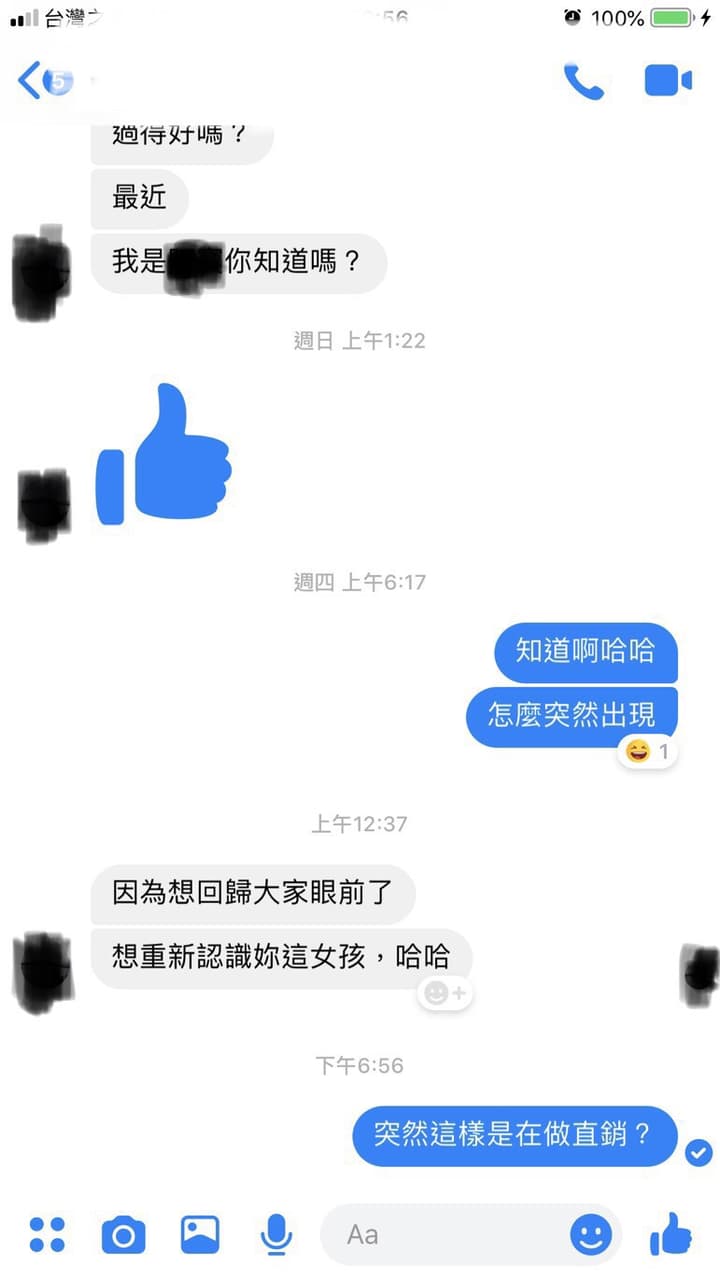
Task: Open the camera
Action: (x=124, y=1235)
